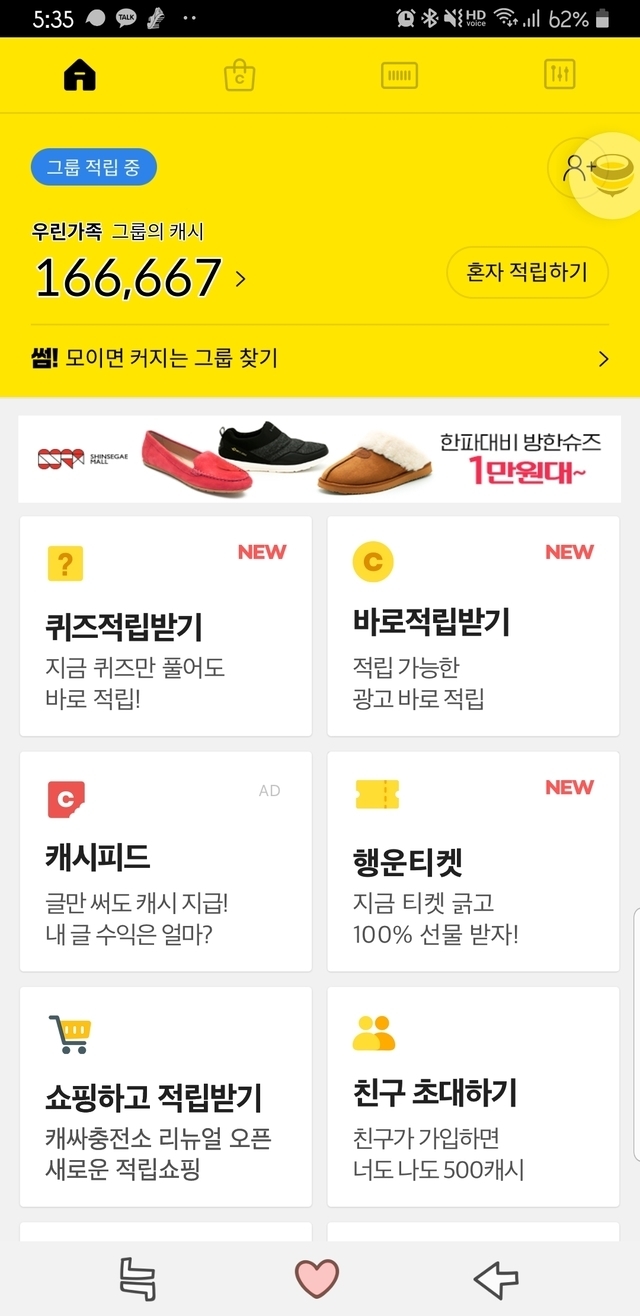Open 모이면 커지는 그룹 찾기 row
640x1316 pixels.
tap(320, 358)
